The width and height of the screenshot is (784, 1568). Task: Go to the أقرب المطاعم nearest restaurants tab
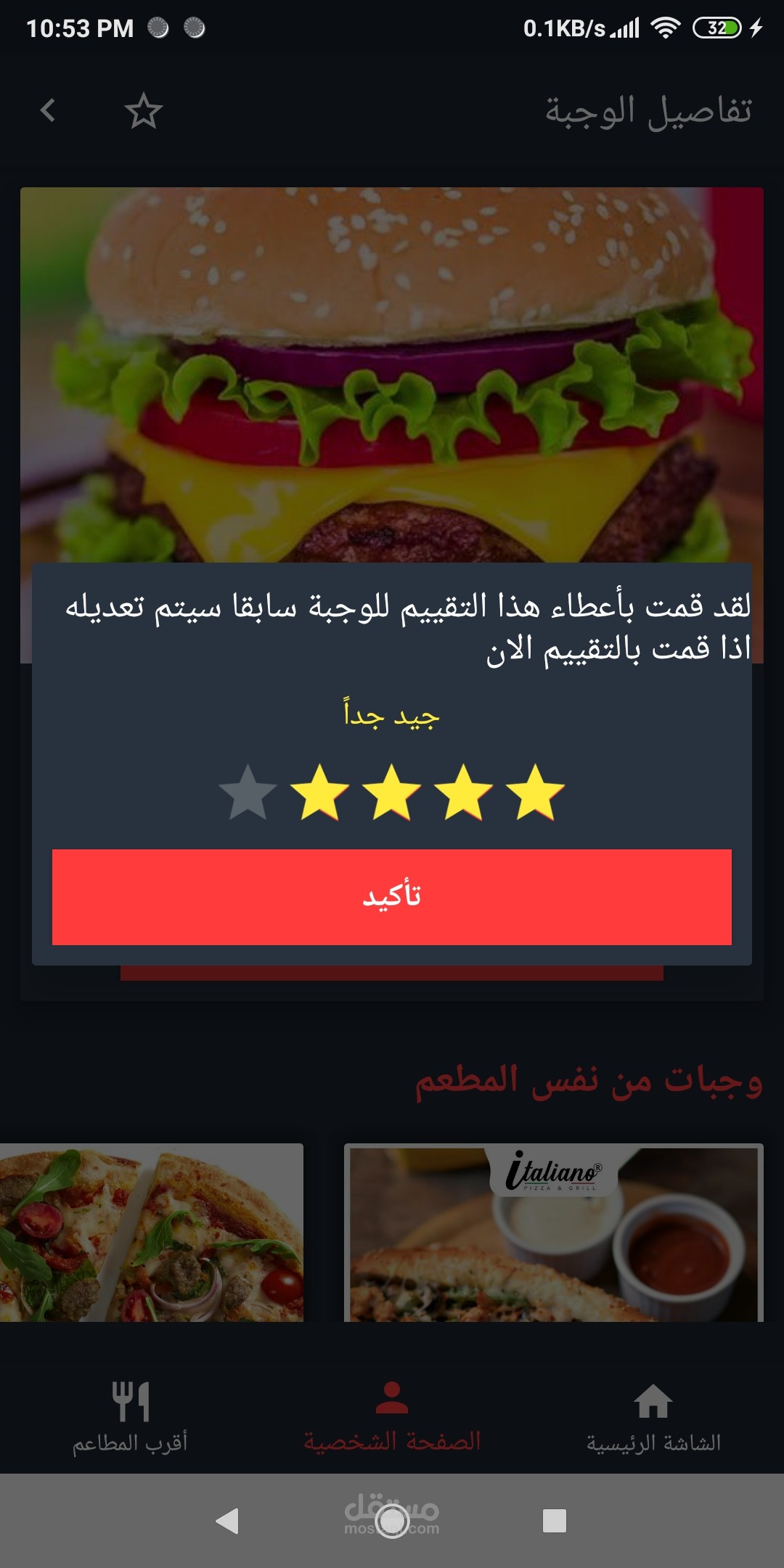(131, 1418)
